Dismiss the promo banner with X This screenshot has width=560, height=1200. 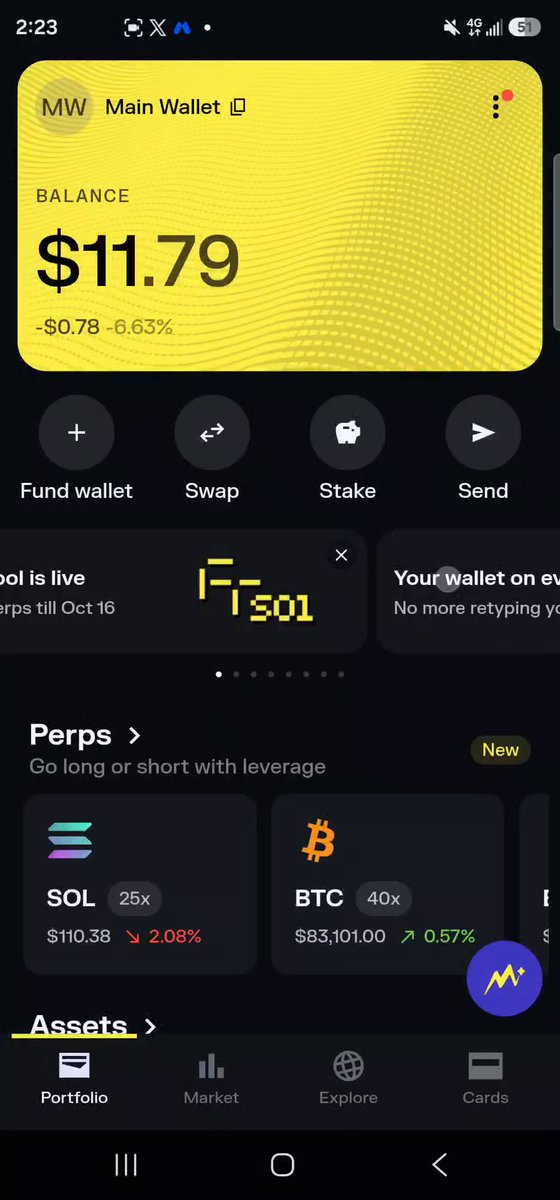click(341, 555)
